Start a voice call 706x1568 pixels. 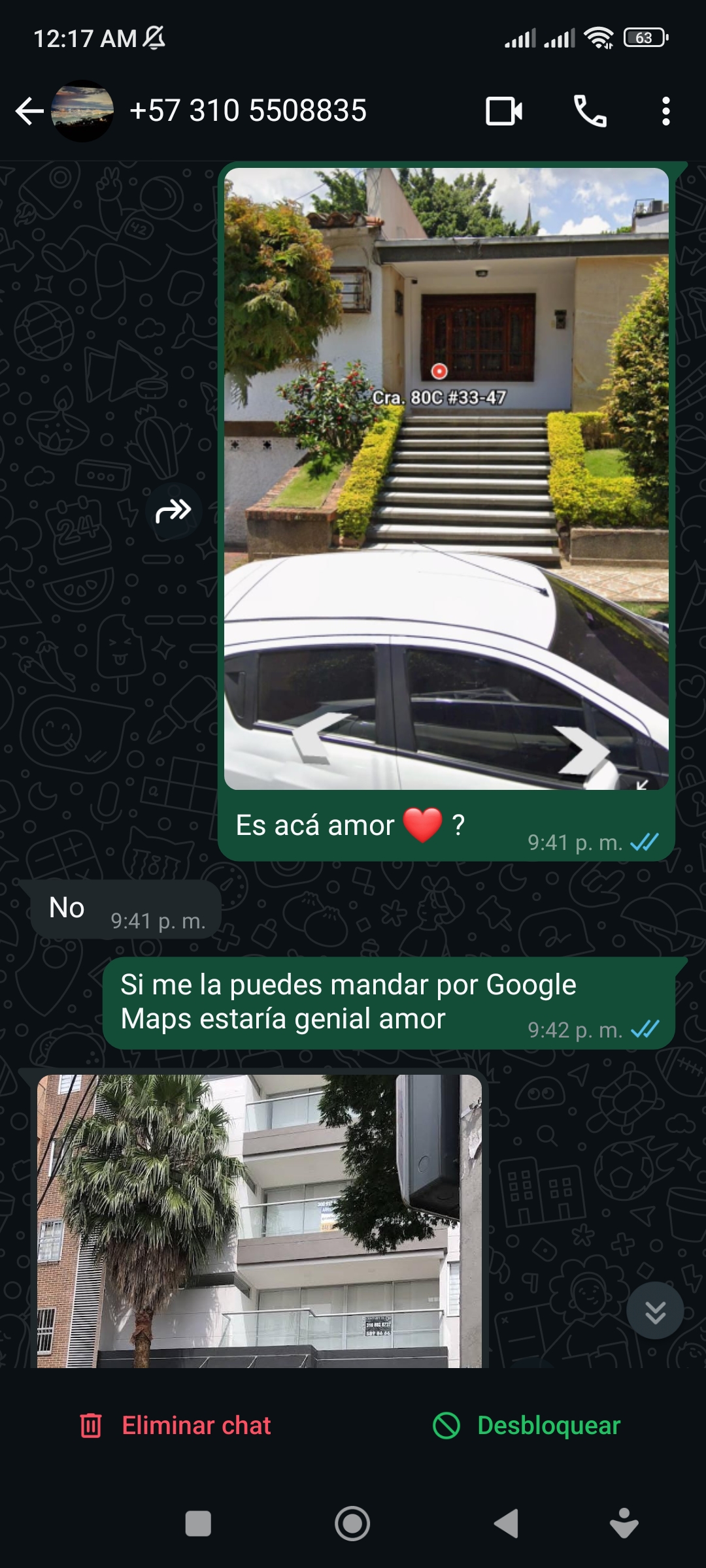590,111
